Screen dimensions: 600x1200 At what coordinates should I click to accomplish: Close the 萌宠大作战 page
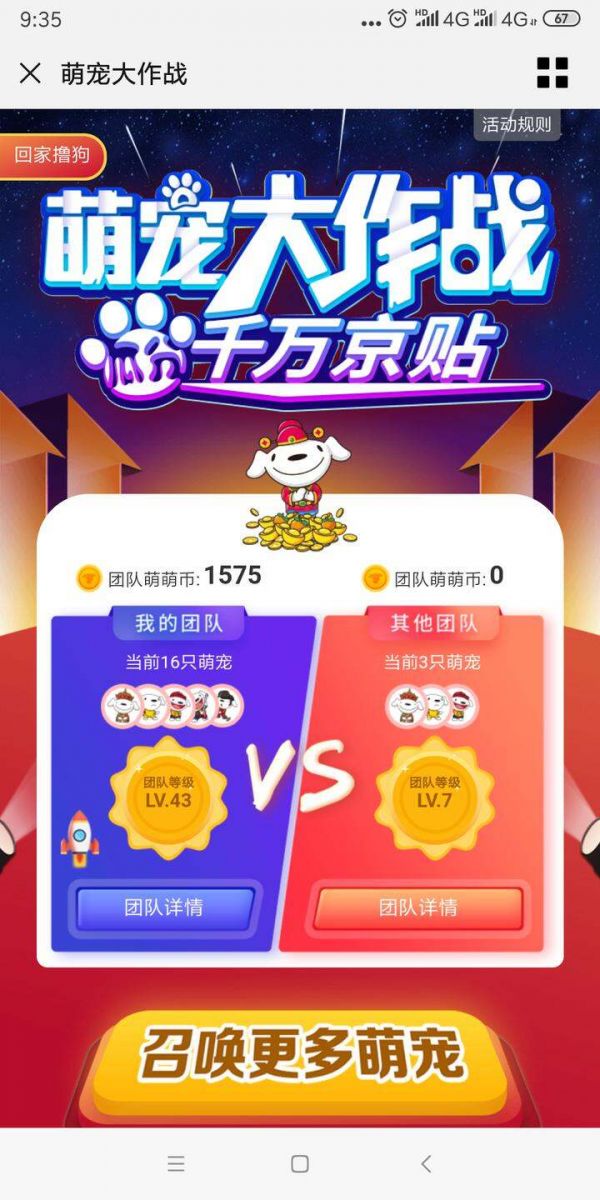click(31, 73)
